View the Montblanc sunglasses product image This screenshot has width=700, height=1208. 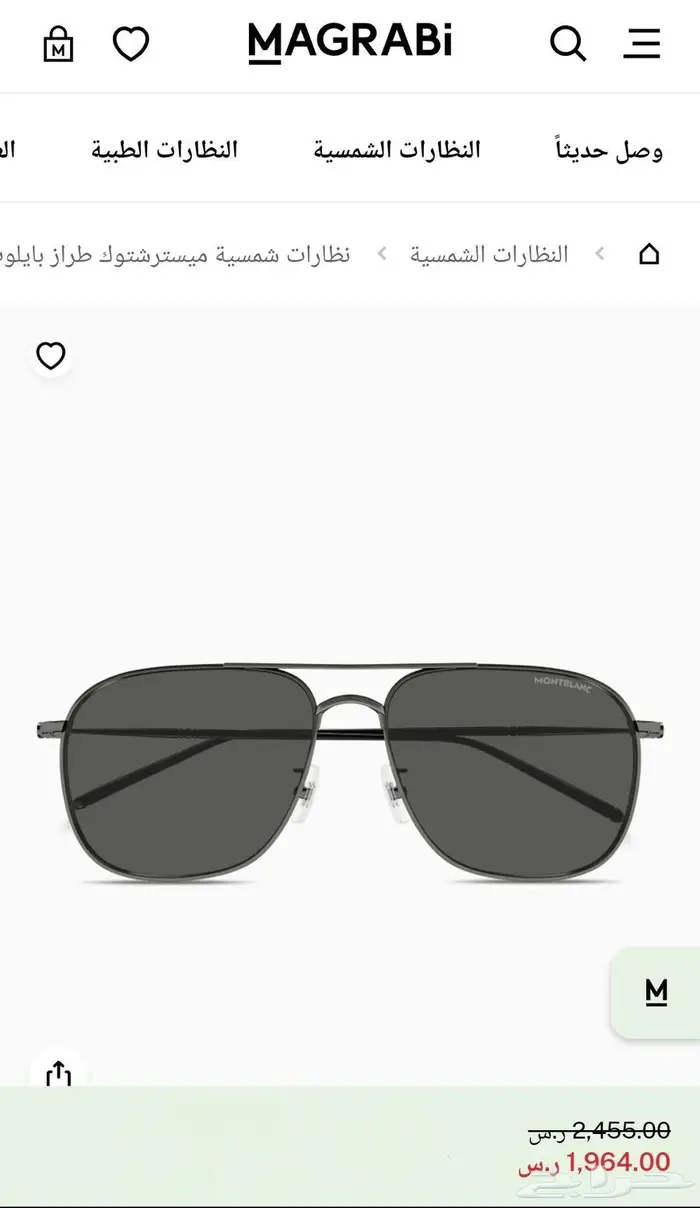click(x=350, y=770)
